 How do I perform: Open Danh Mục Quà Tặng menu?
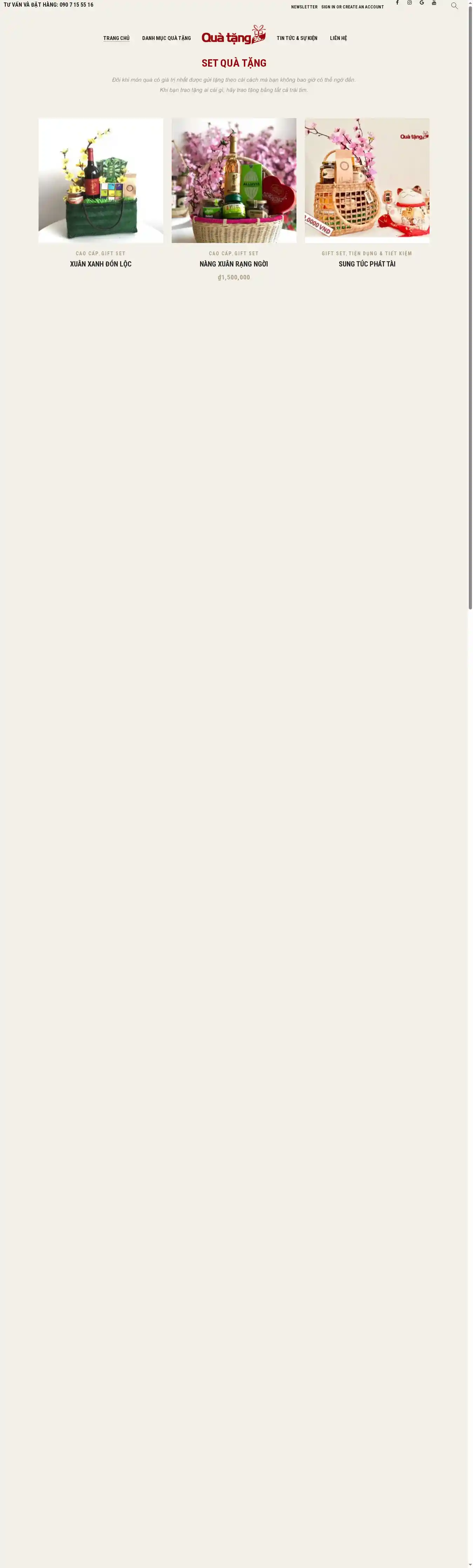coord(166,38)
